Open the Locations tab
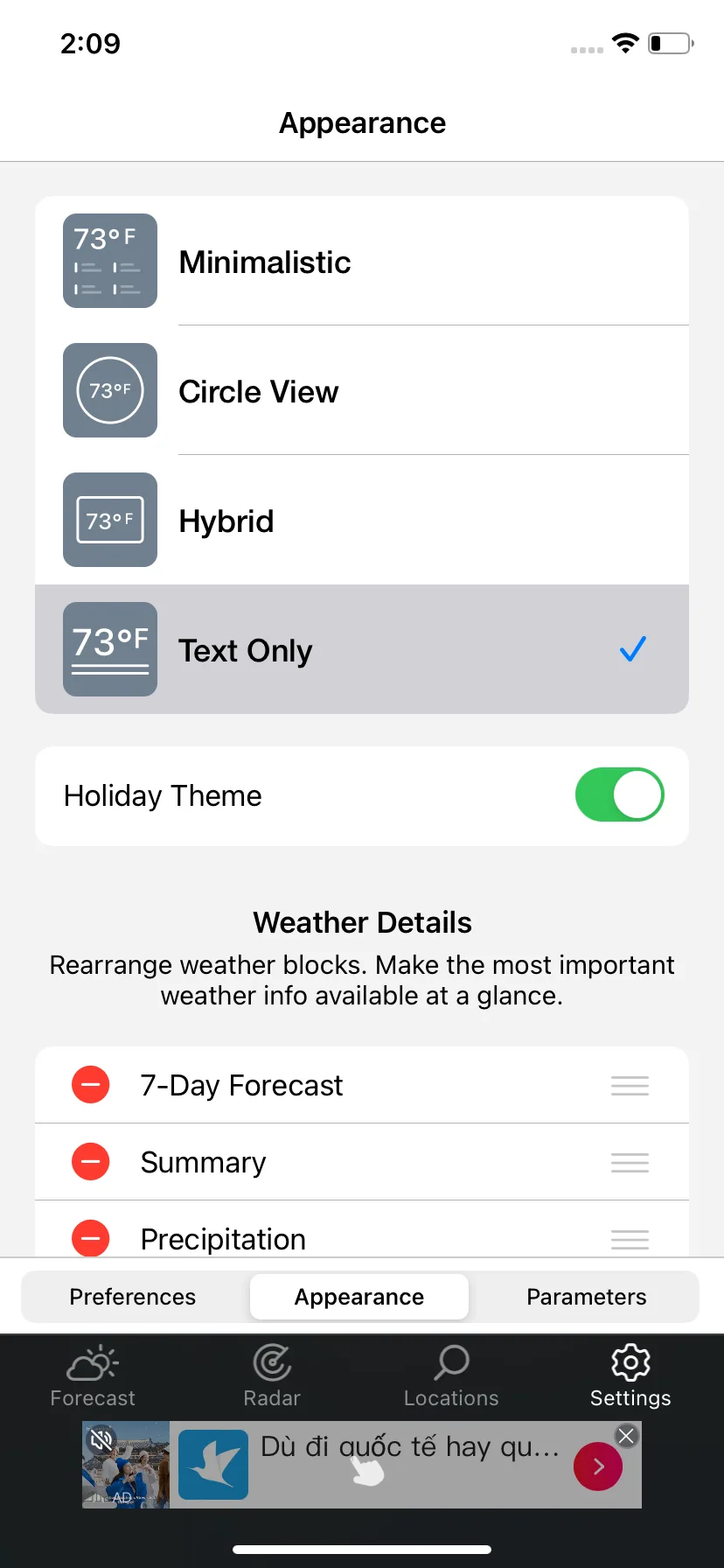Screen dimensions: 724x1568 [x=451, y=1375]
